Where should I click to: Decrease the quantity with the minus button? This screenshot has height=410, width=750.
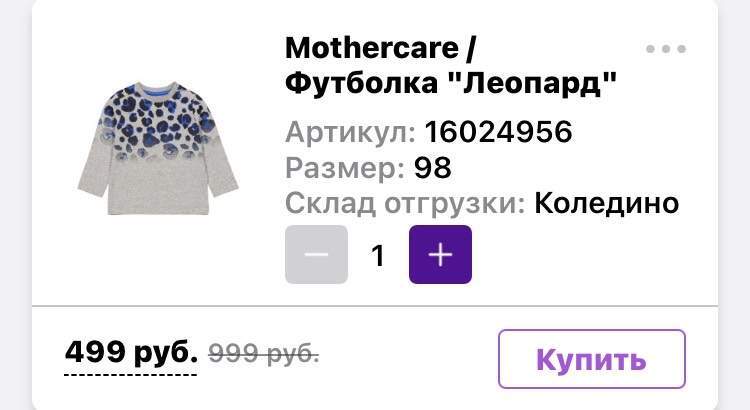[316, 255]
